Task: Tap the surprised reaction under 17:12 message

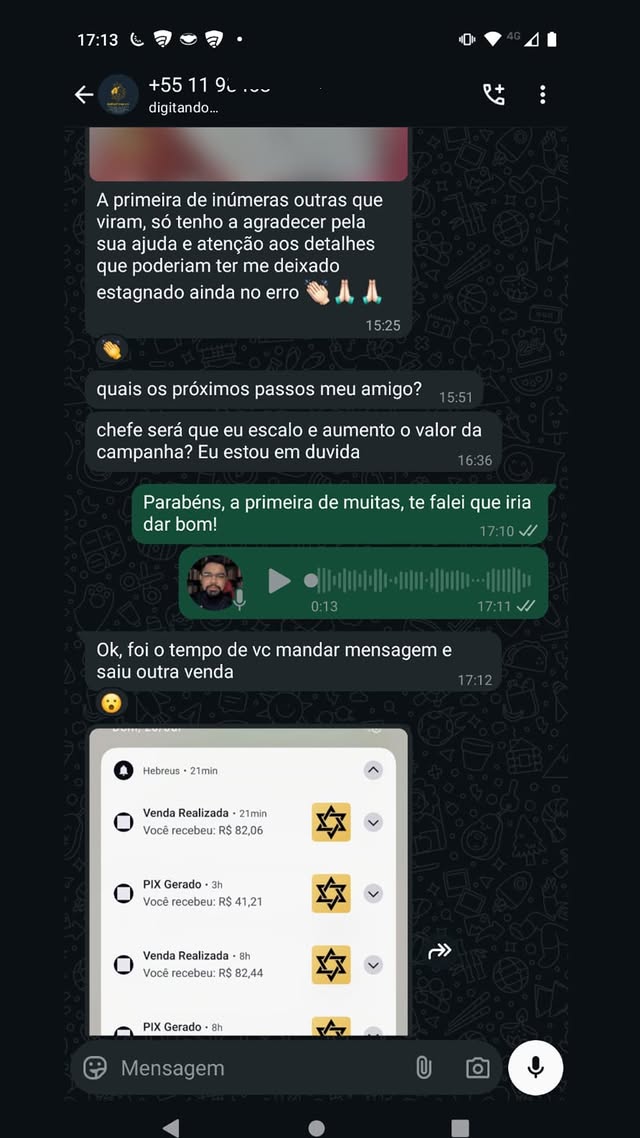Action: pyautogui.click(x=111, y=703)
